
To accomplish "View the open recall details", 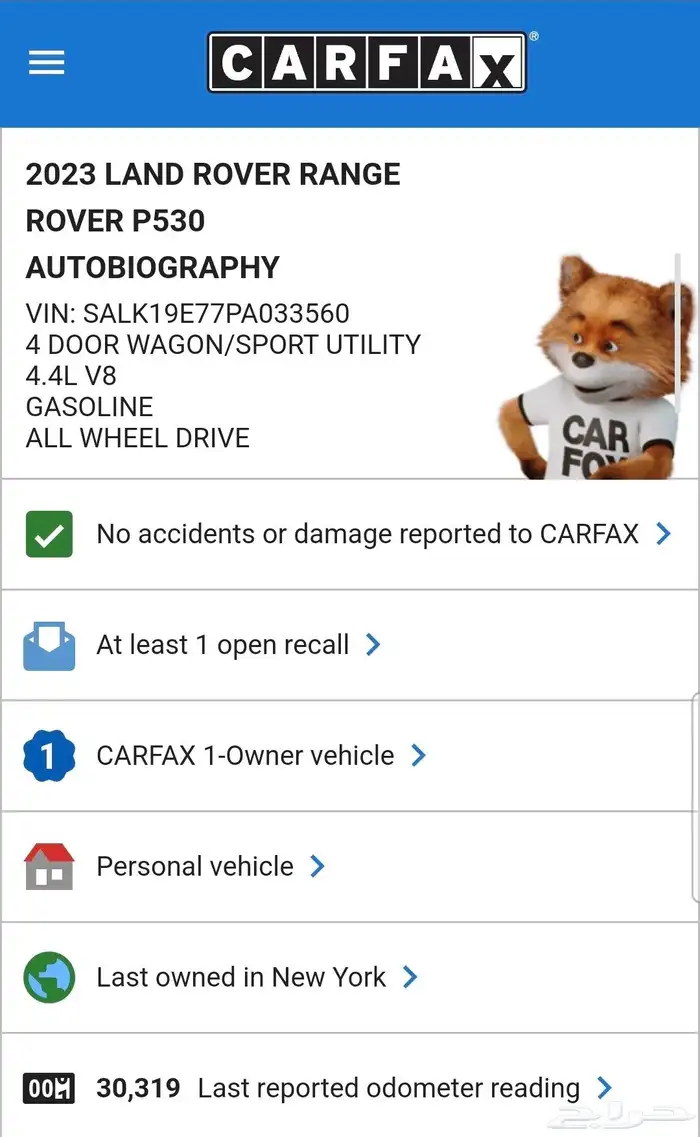I will click(x=349, y=645).
